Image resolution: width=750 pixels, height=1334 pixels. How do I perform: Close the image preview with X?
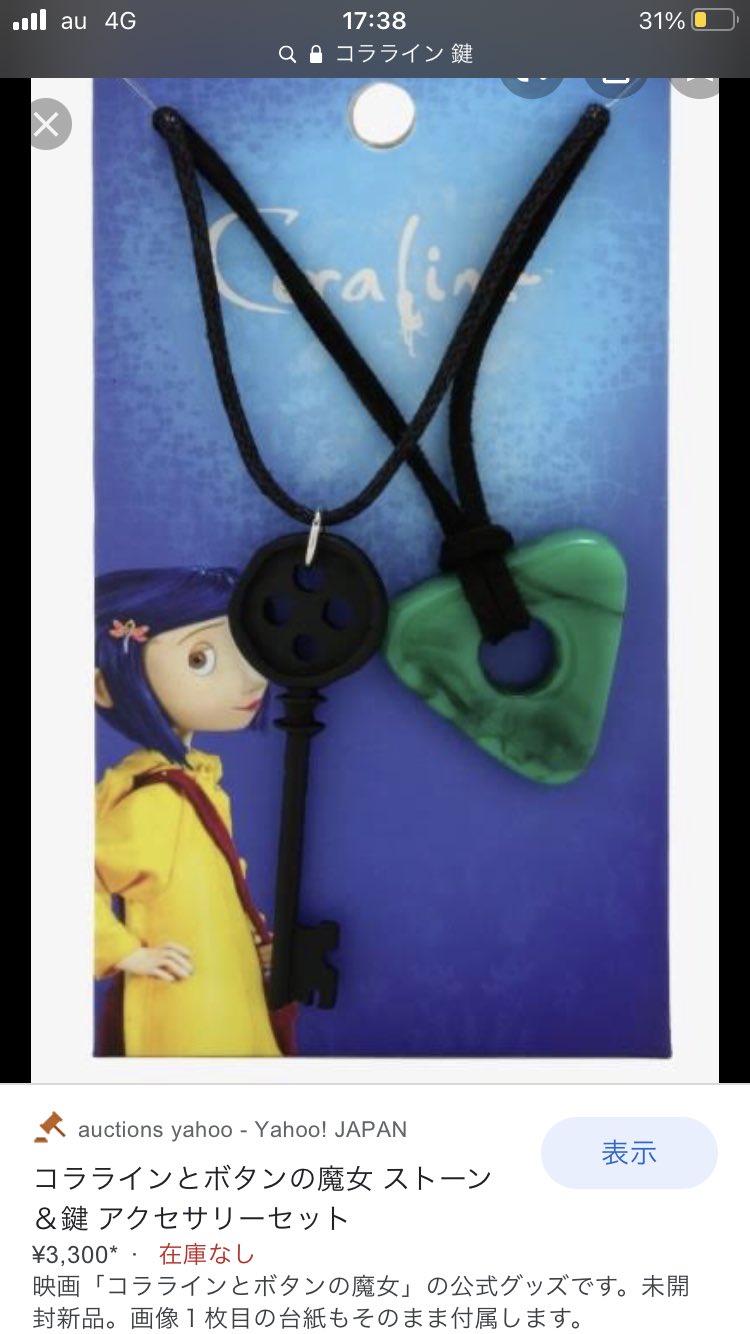tap(47, 125)
